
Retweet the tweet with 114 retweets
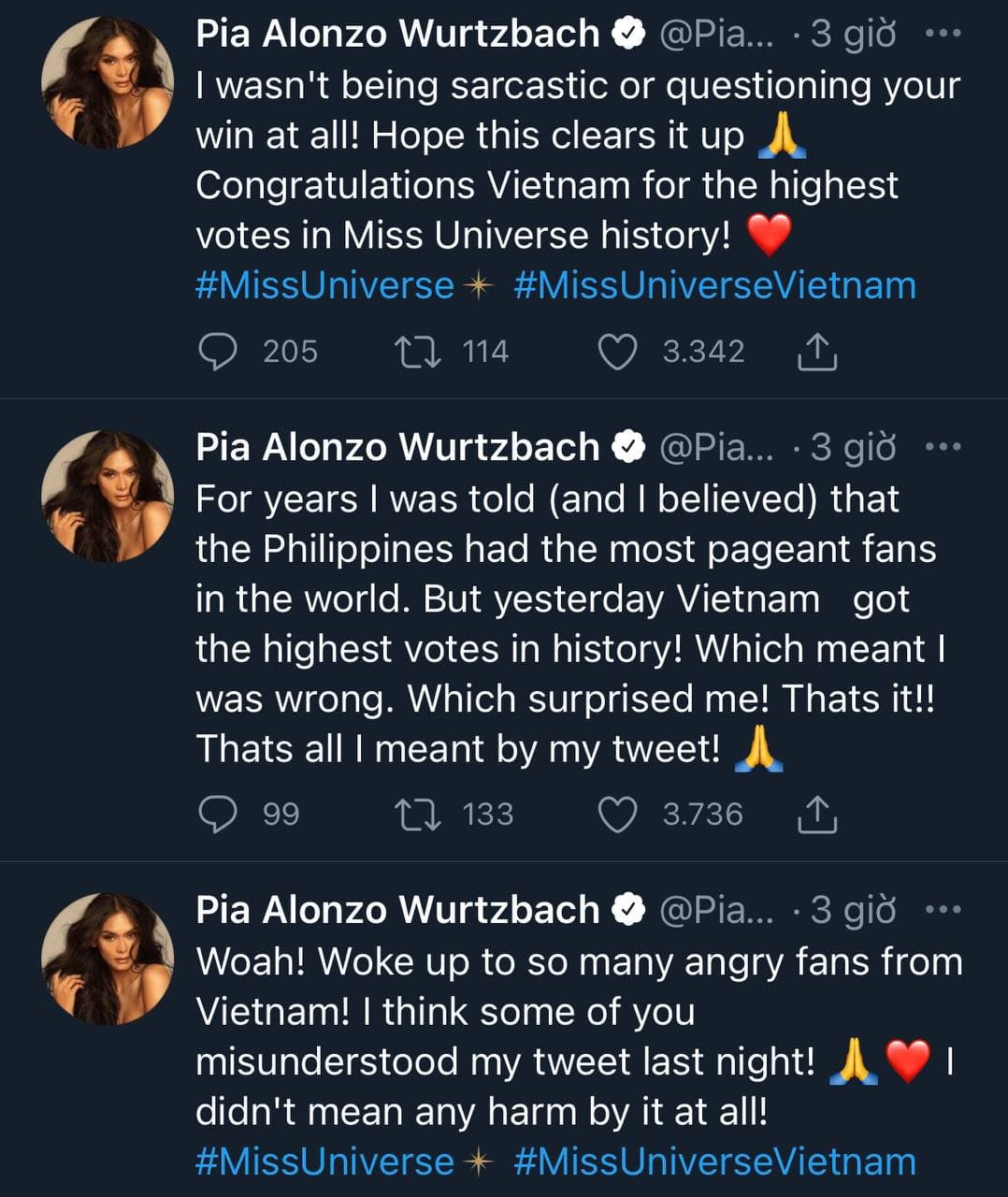pos(417,353)
